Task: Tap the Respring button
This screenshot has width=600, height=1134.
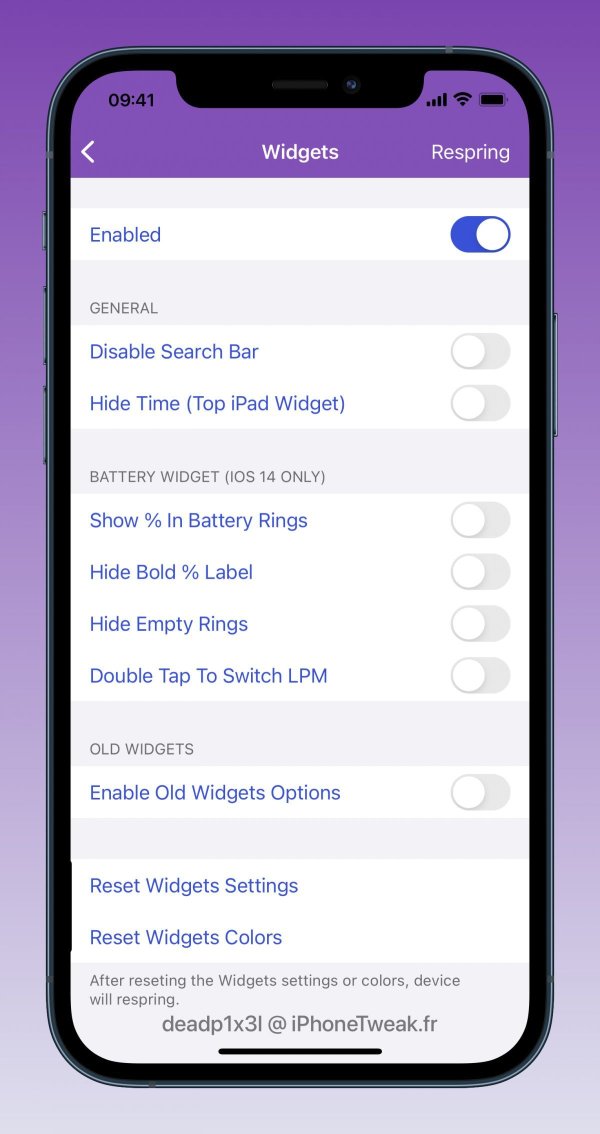Action: click(470, 152)
